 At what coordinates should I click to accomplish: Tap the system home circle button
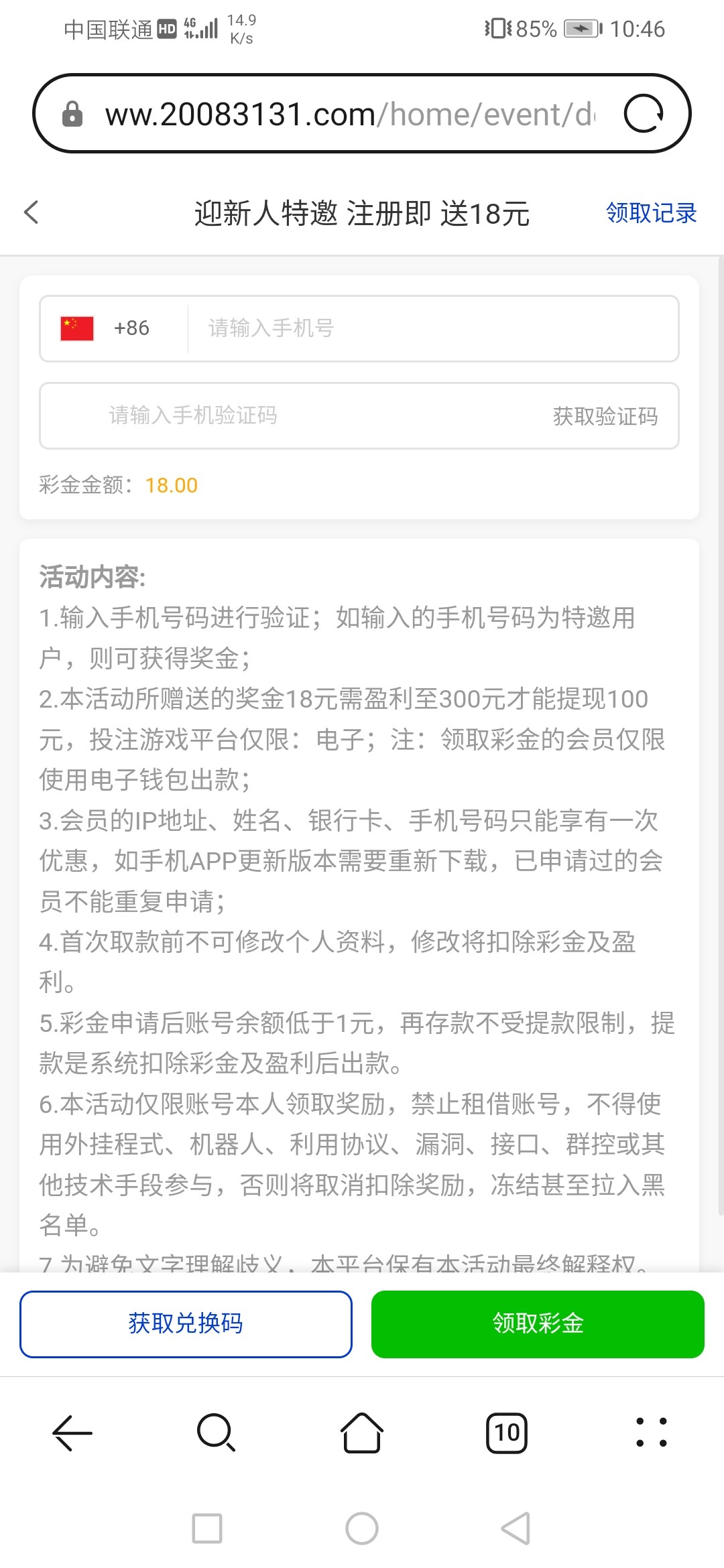(362, 1528)
